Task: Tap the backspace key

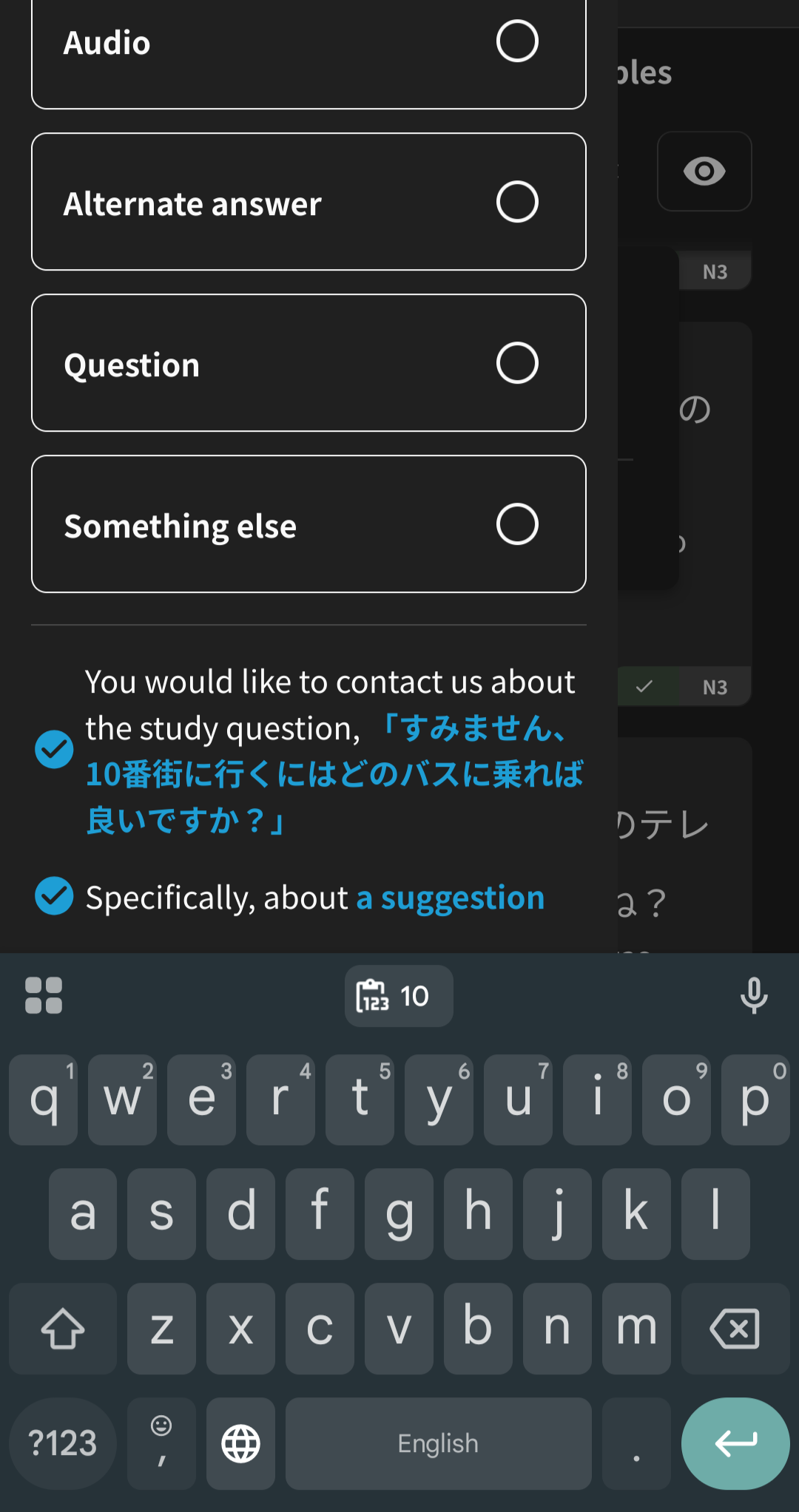Action: click(x=735, y=1329)
